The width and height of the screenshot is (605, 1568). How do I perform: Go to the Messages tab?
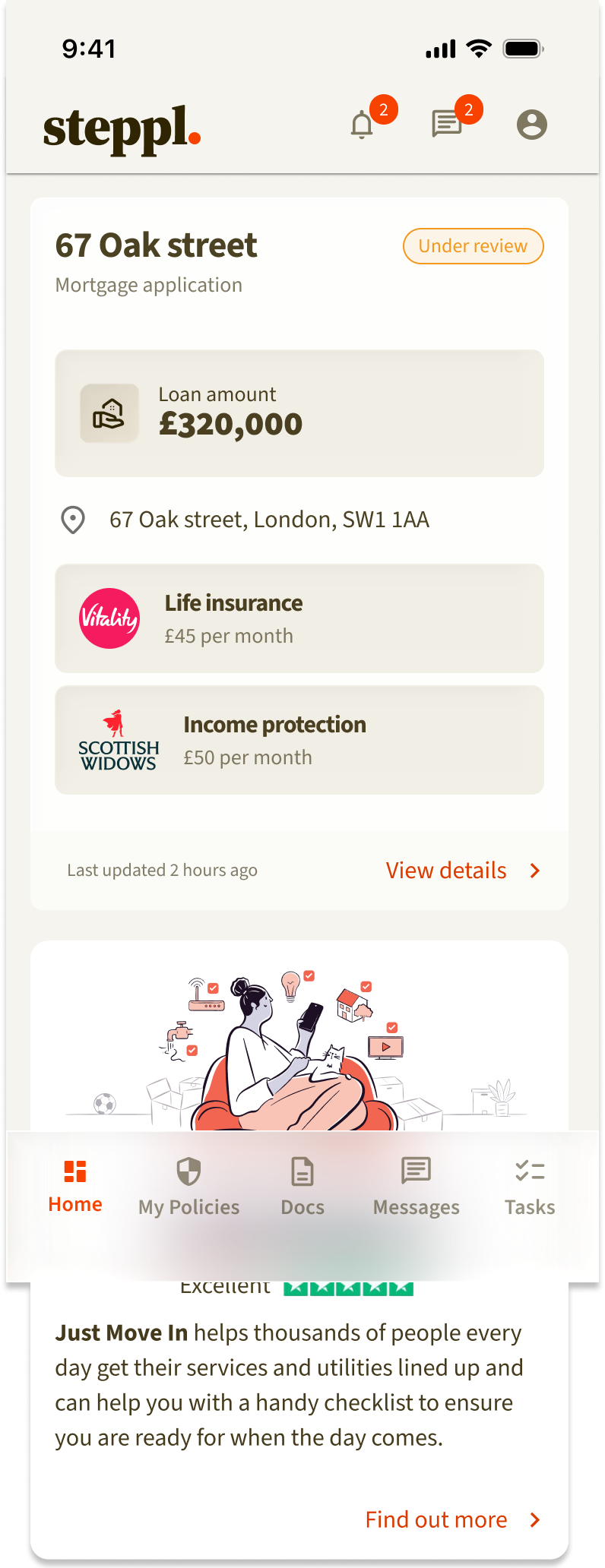[x=416, y=1187]
